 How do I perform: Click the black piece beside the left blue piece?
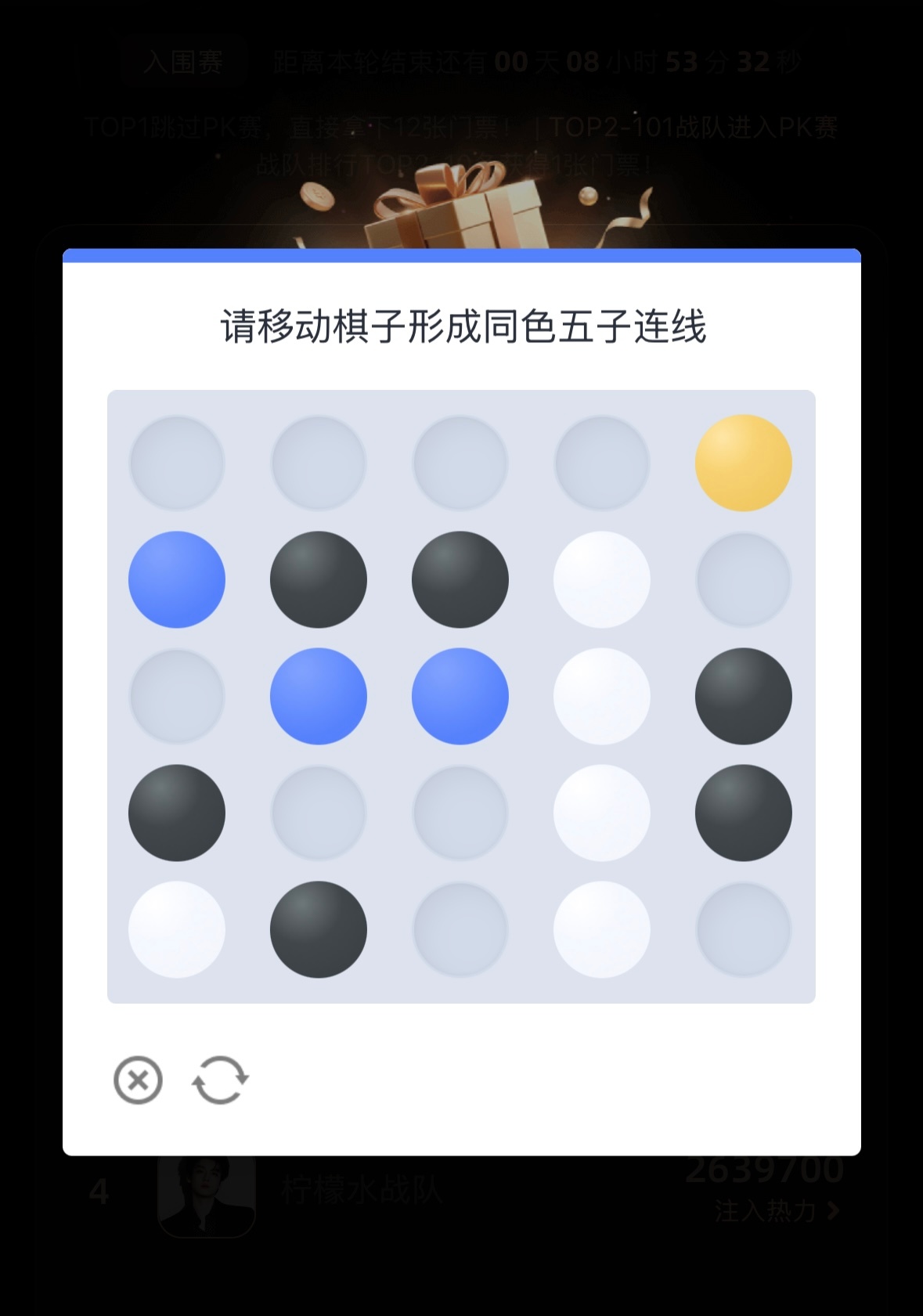(318, 578)
